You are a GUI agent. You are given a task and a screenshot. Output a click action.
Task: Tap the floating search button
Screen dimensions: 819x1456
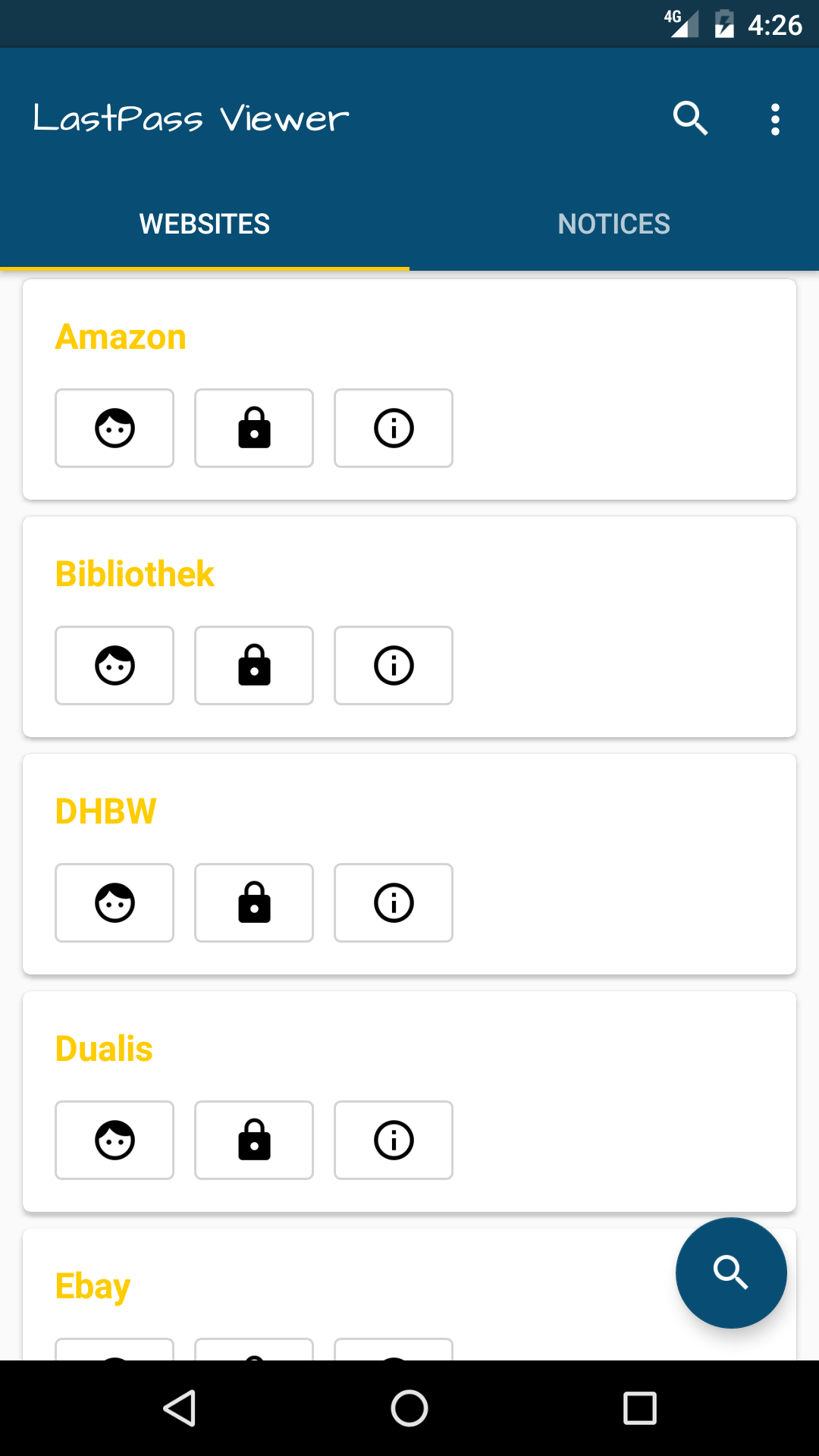pyautogui.click(x=731, y=1272)
